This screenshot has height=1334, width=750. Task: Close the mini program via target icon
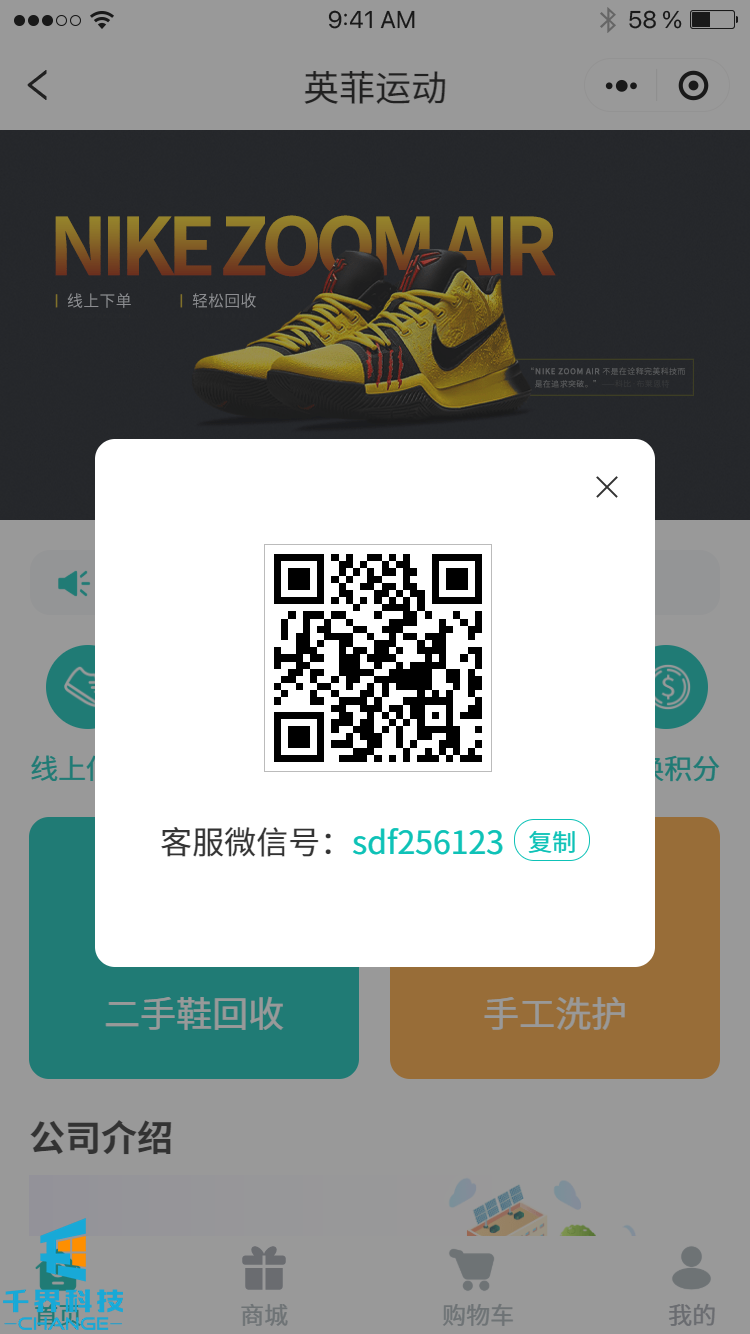pos(693,86)
